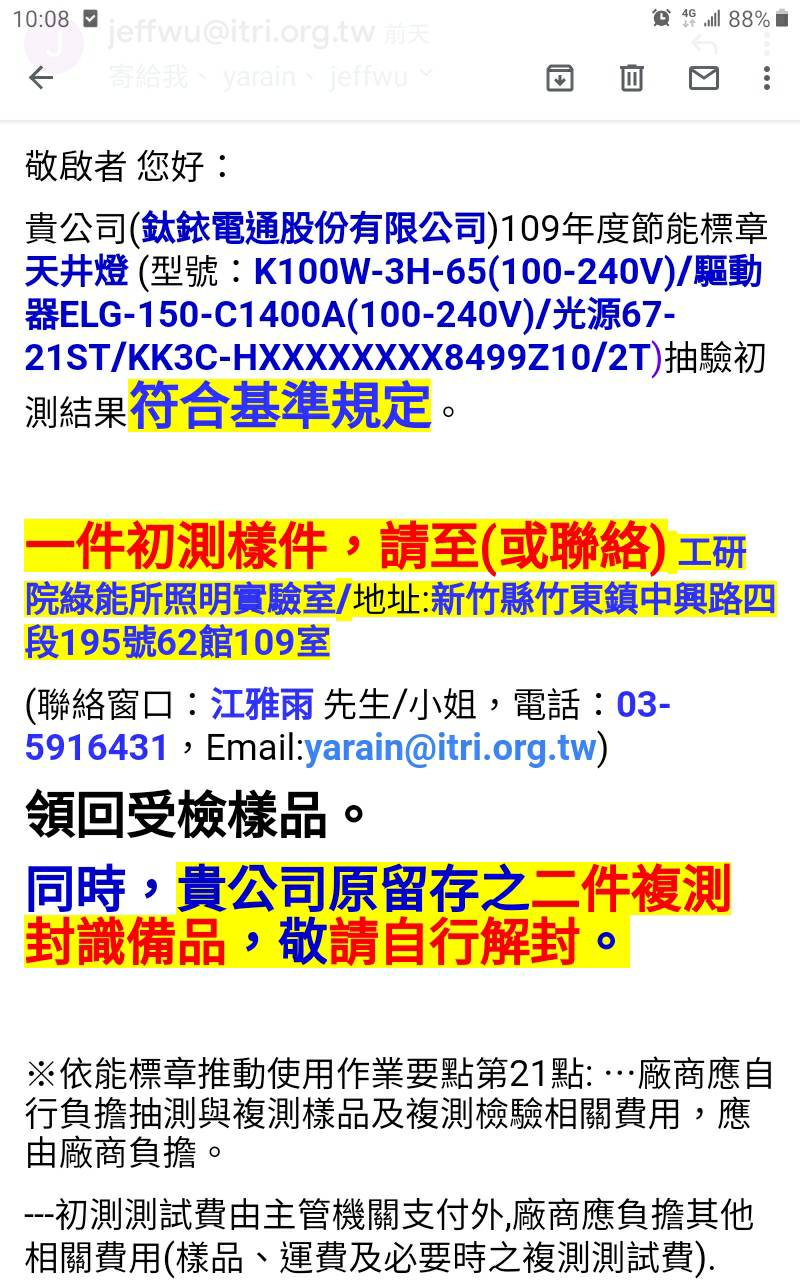The height and width of the screenshot is (1280, 800).
Task: Open the overflow menu
Action: pyautogui.click(x=767, y=77)
